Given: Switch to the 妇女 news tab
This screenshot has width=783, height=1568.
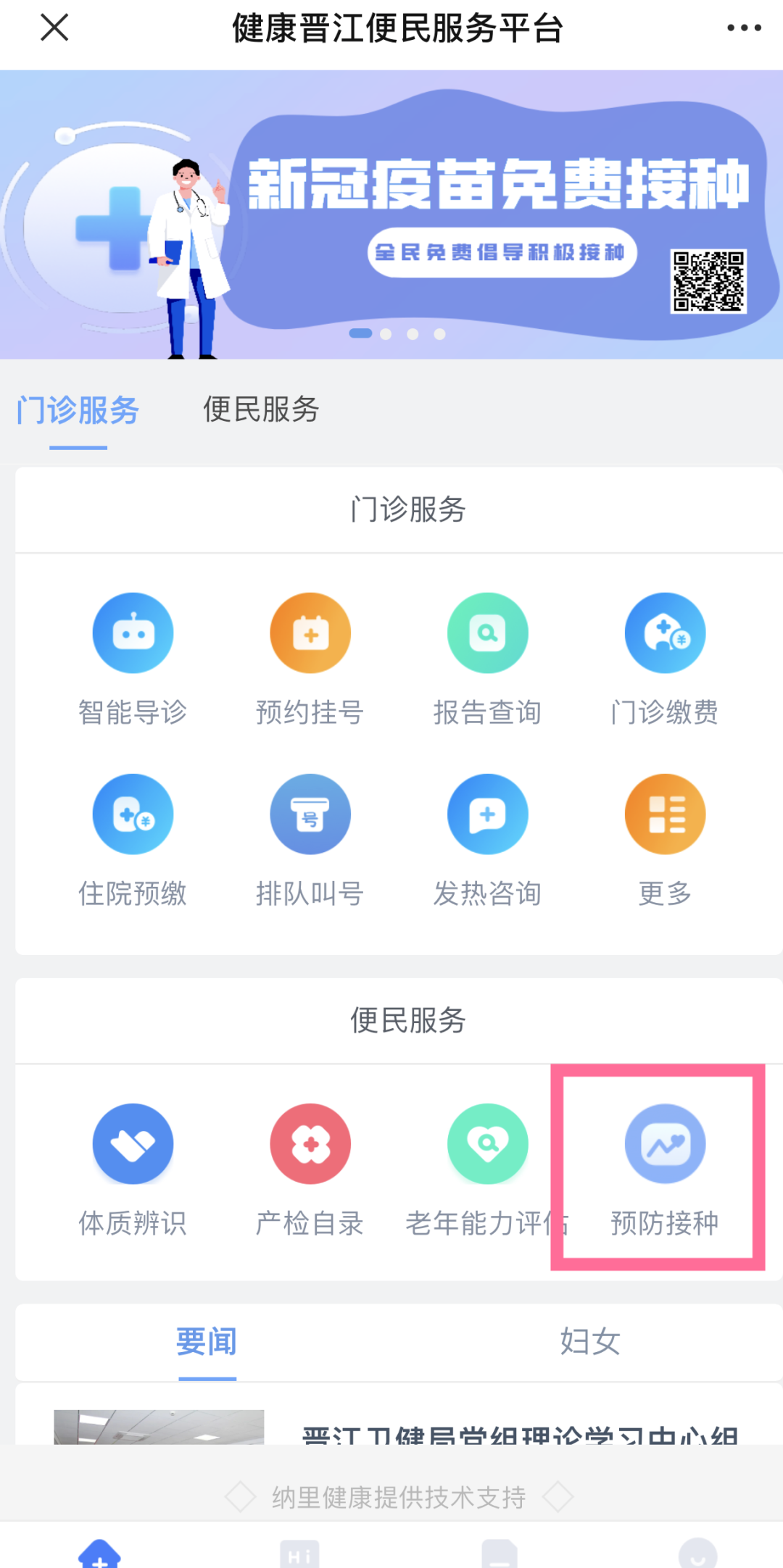Looking at the screenshot, I should click(x=590, y=1342).
